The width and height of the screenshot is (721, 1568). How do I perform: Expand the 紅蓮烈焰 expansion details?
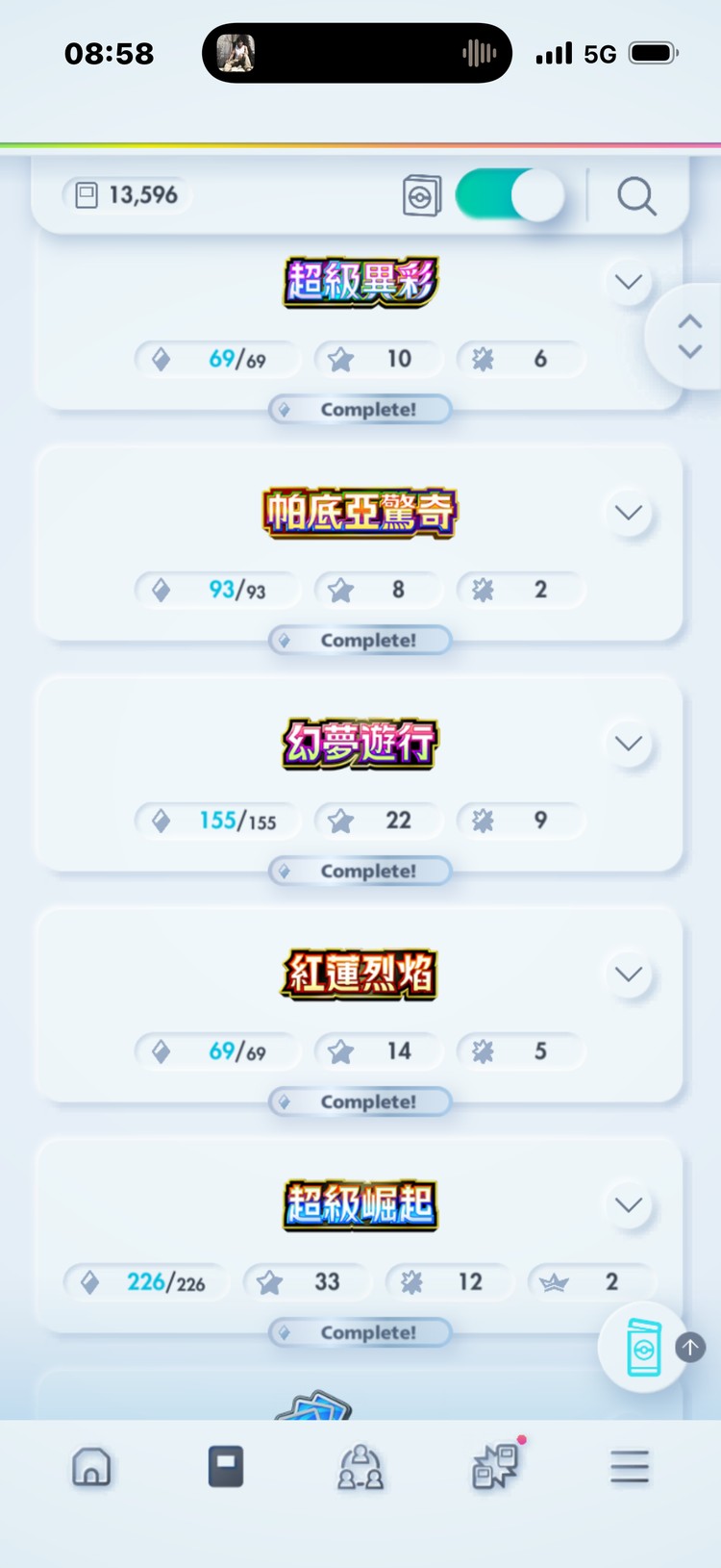coord(628,974)
